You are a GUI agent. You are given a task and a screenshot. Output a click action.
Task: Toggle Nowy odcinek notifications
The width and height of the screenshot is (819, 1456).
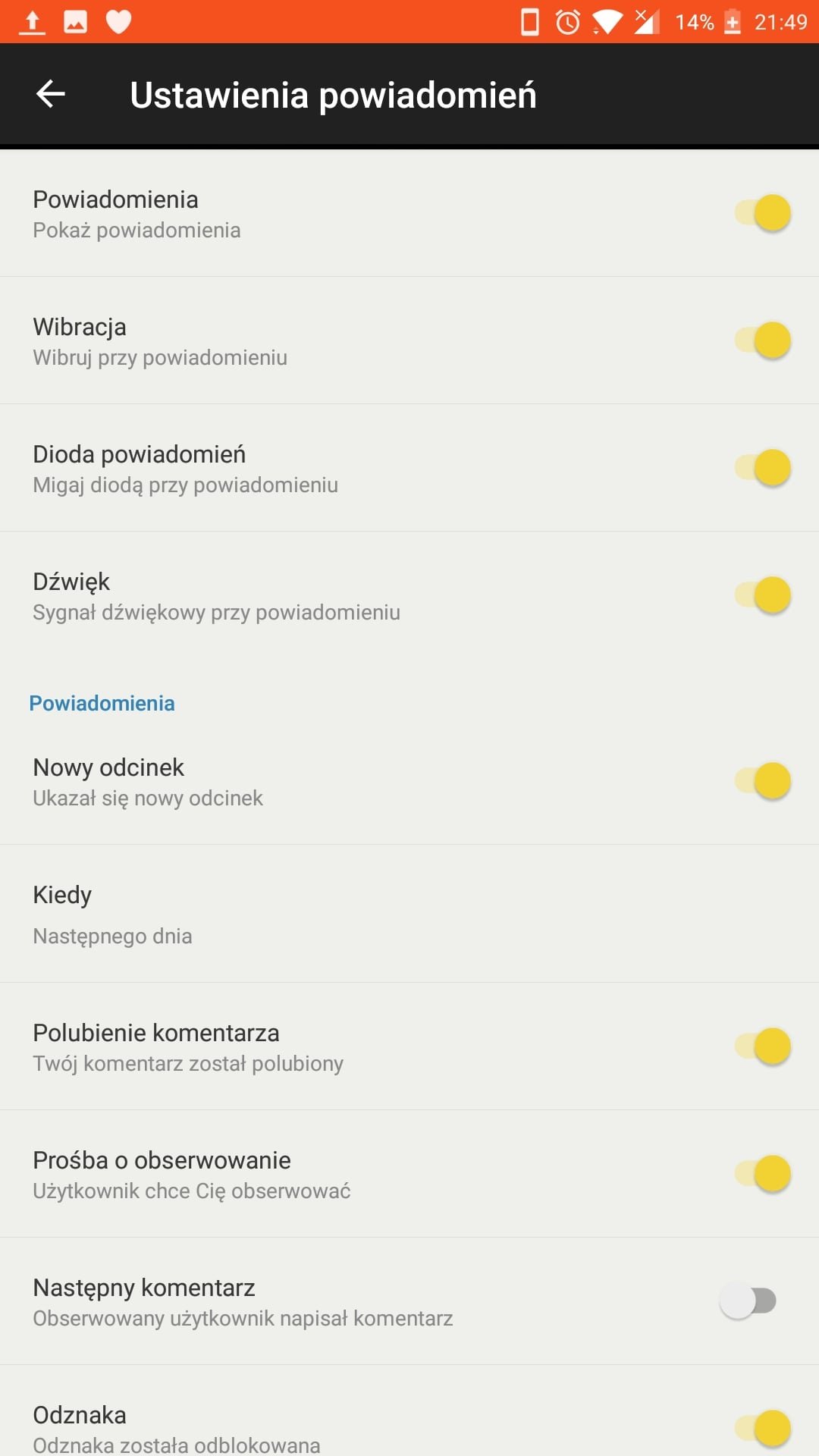(x=763, y=781)
